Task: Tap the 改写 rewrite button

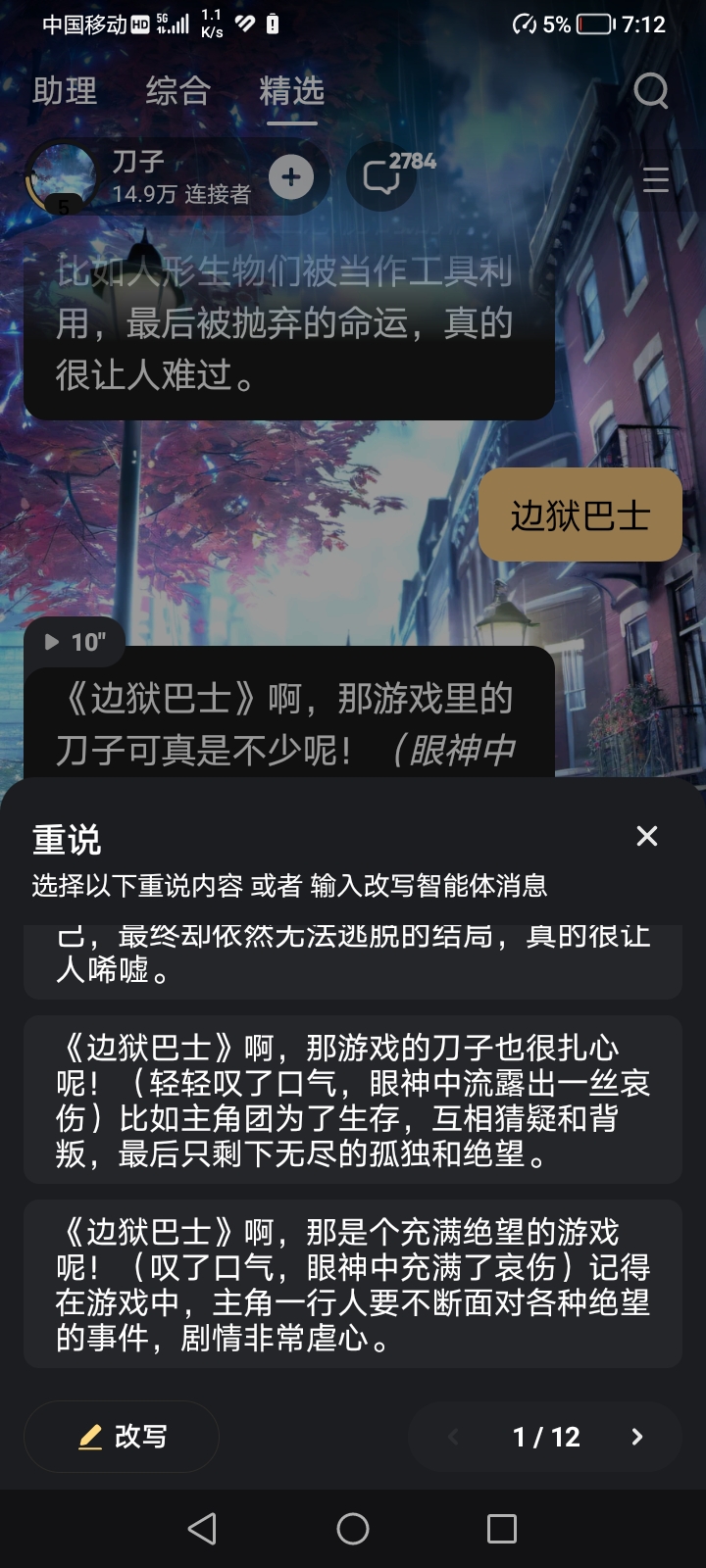Action: click(x=122, y=1436)
